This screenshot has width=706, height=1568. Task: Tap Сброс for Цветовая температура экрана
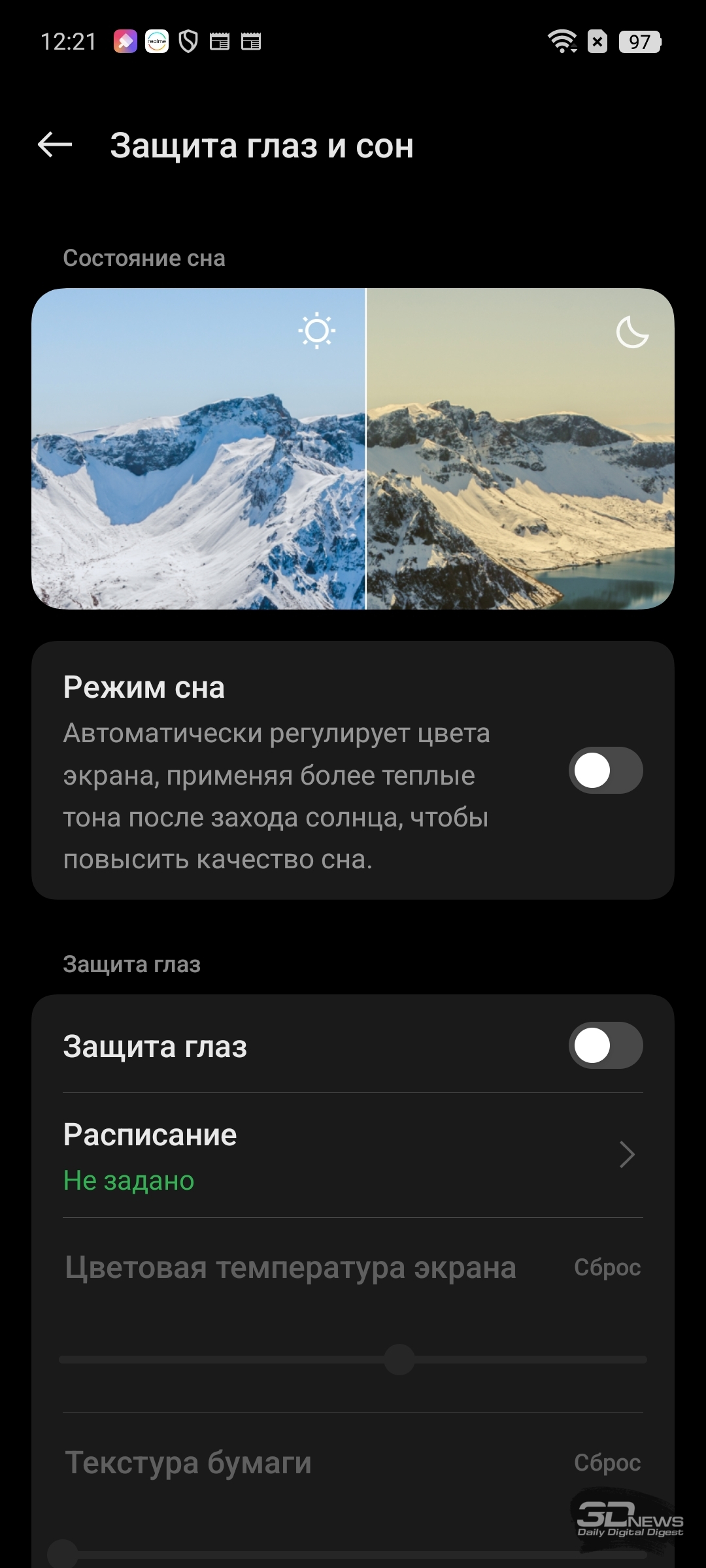[607, 1267]
